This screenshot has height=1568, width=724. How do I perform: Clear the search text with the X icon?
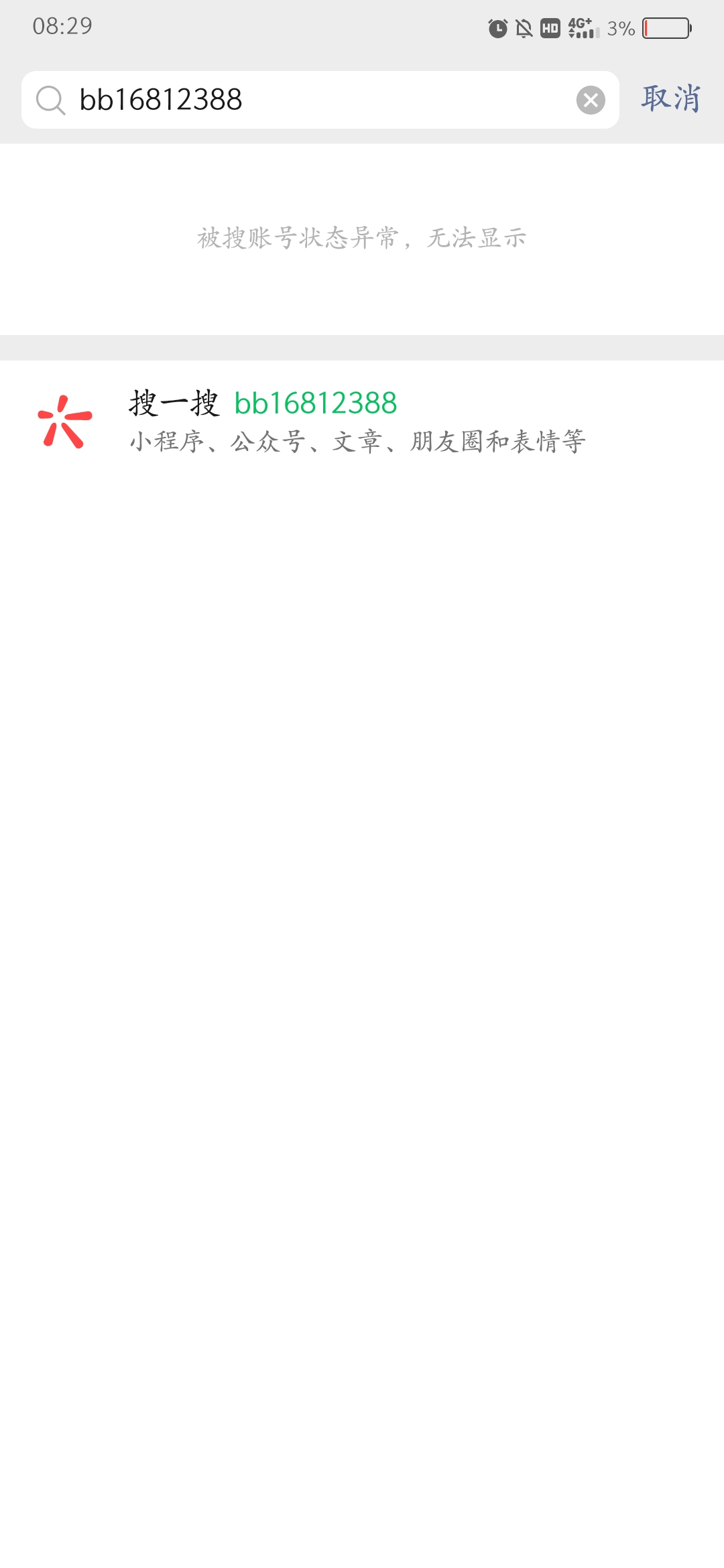point(591,101)
